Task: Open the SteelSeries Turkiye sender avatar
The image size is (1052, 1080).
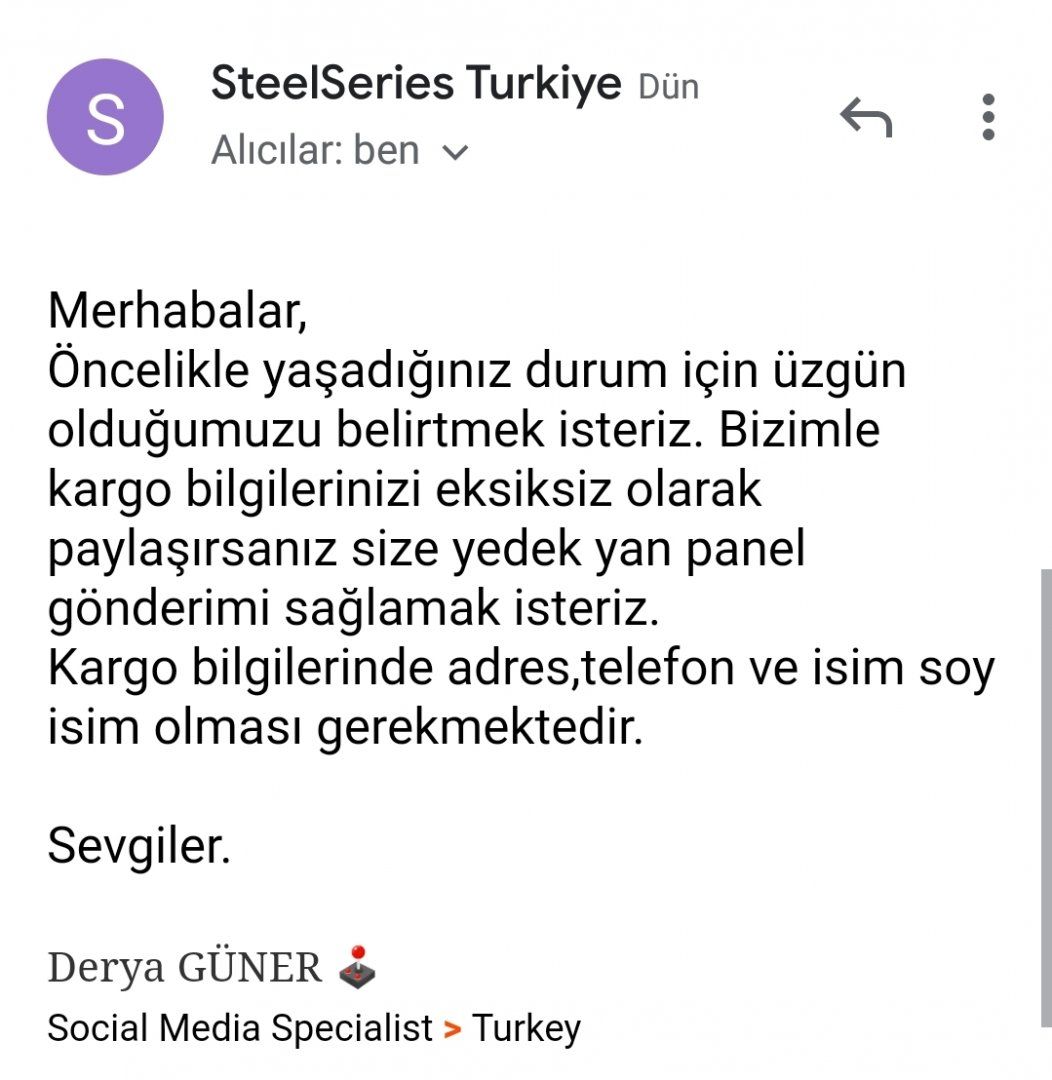Action: pos(105,118)
